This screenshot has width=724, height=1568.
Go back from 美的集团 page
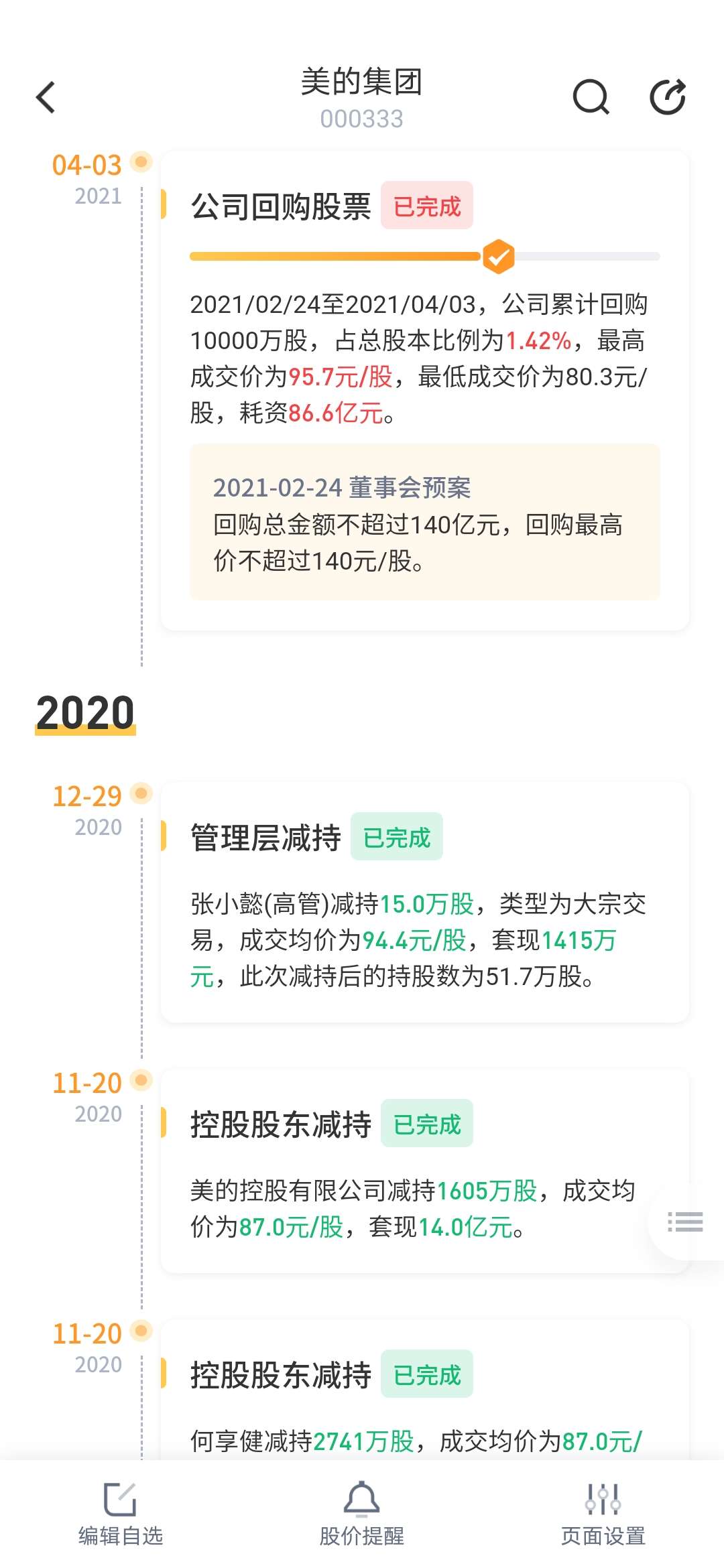[x=46, y=98]
